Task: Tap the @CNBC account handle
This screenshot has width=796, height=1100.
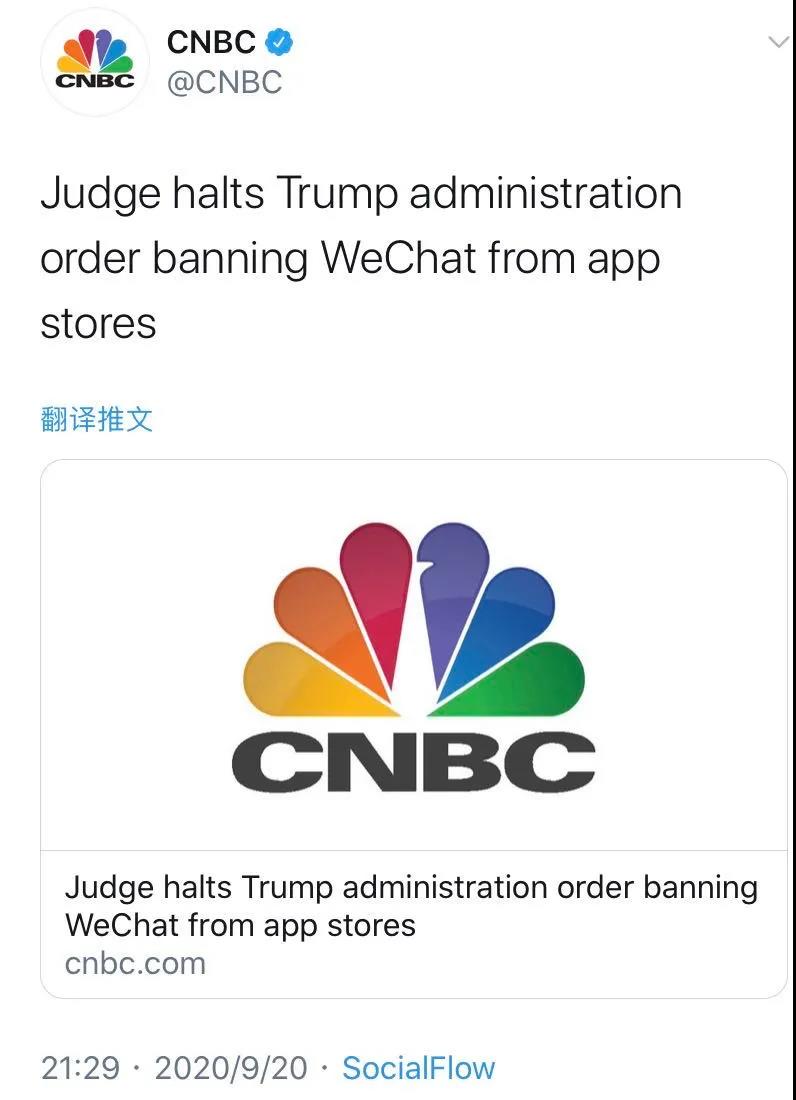Action: tap(224, 82)
